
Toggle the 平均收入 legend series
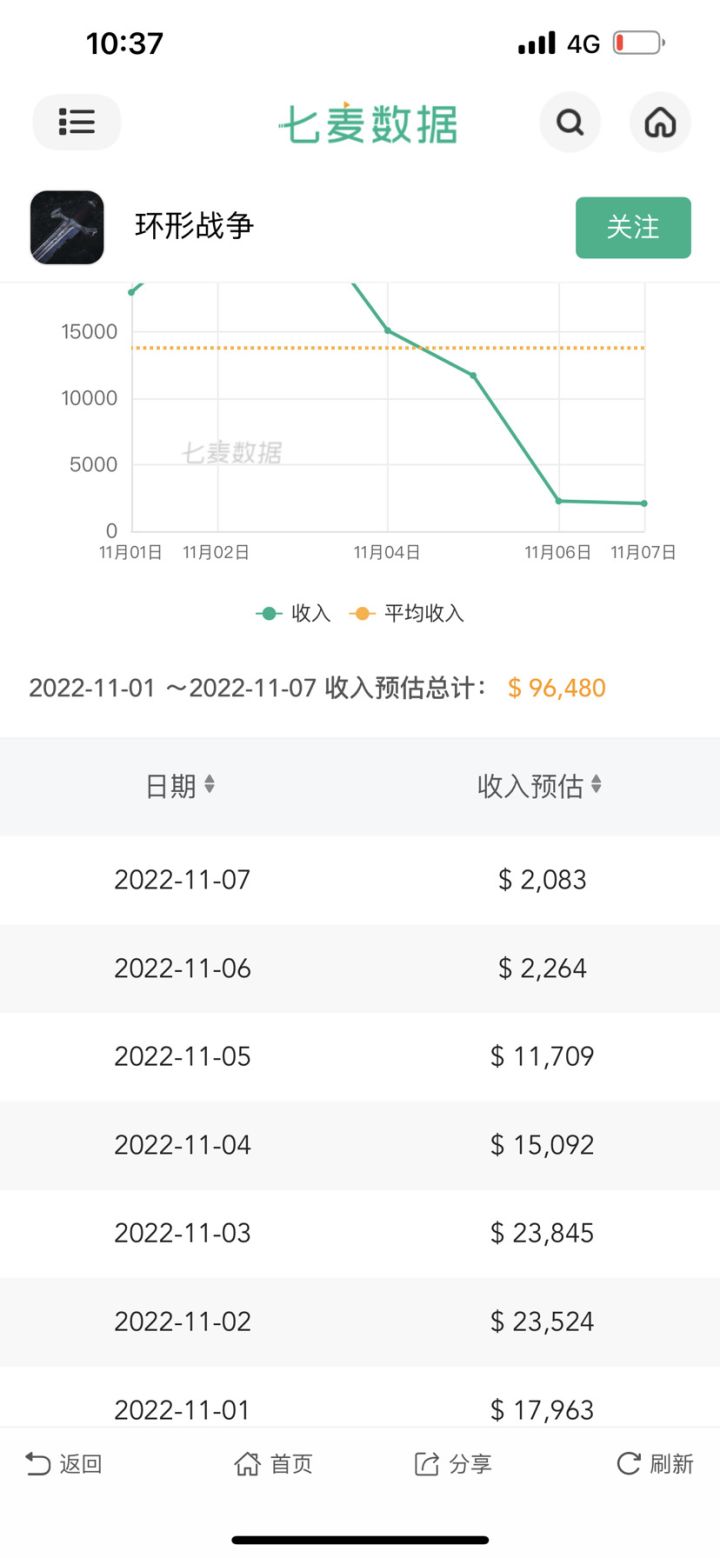click(x=407, y=614)
